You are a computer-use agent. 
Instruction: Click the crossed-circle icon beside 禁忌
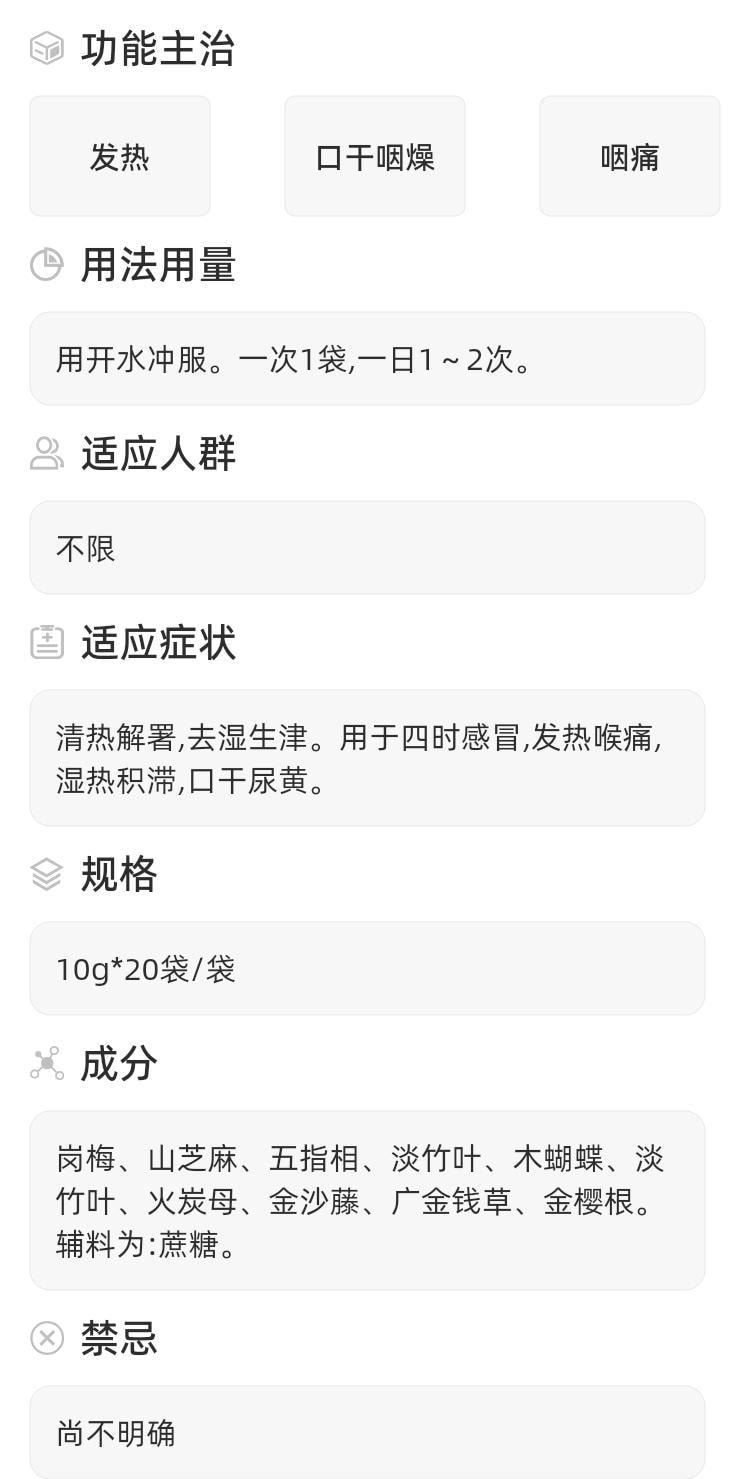tap(45, 1338)
